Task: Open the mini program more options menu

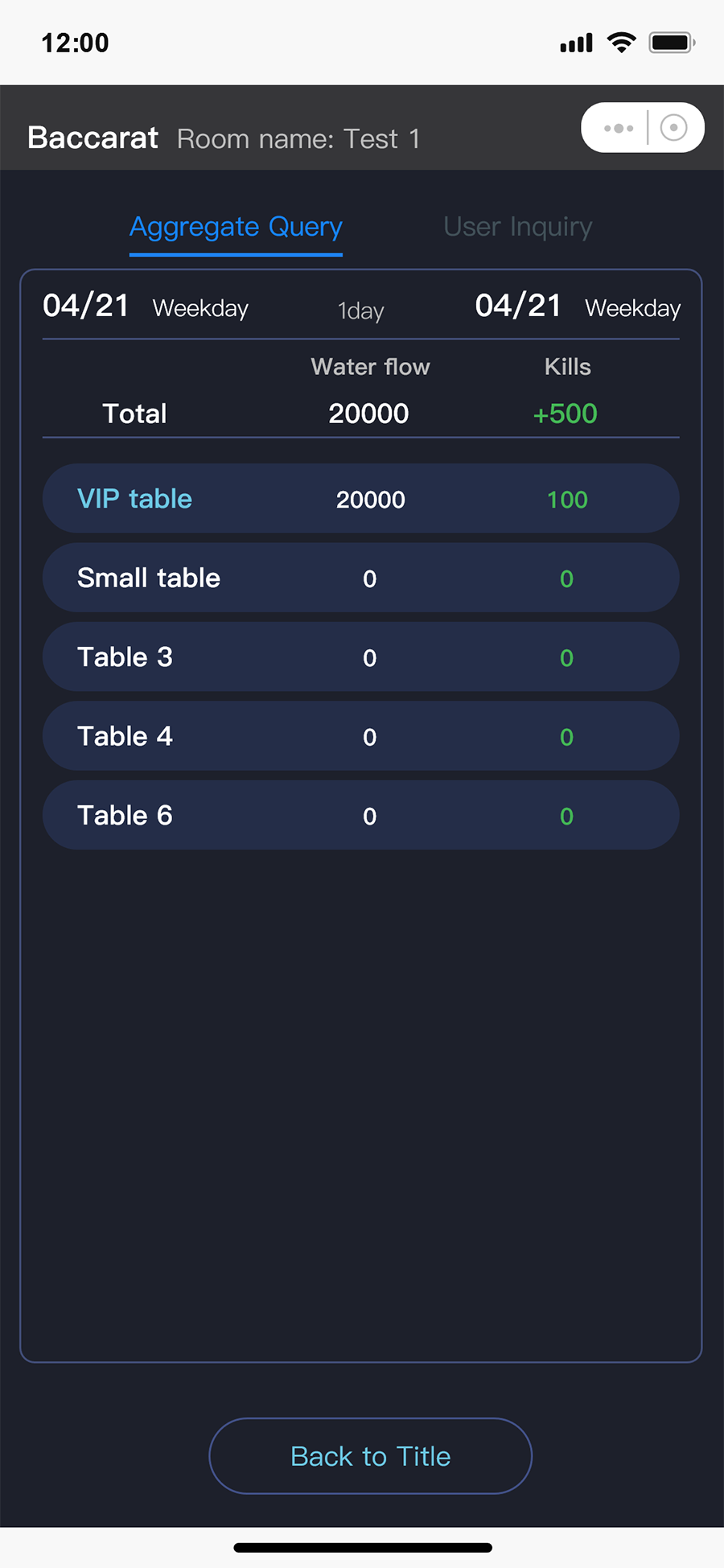Action: (x=618, y=128)
